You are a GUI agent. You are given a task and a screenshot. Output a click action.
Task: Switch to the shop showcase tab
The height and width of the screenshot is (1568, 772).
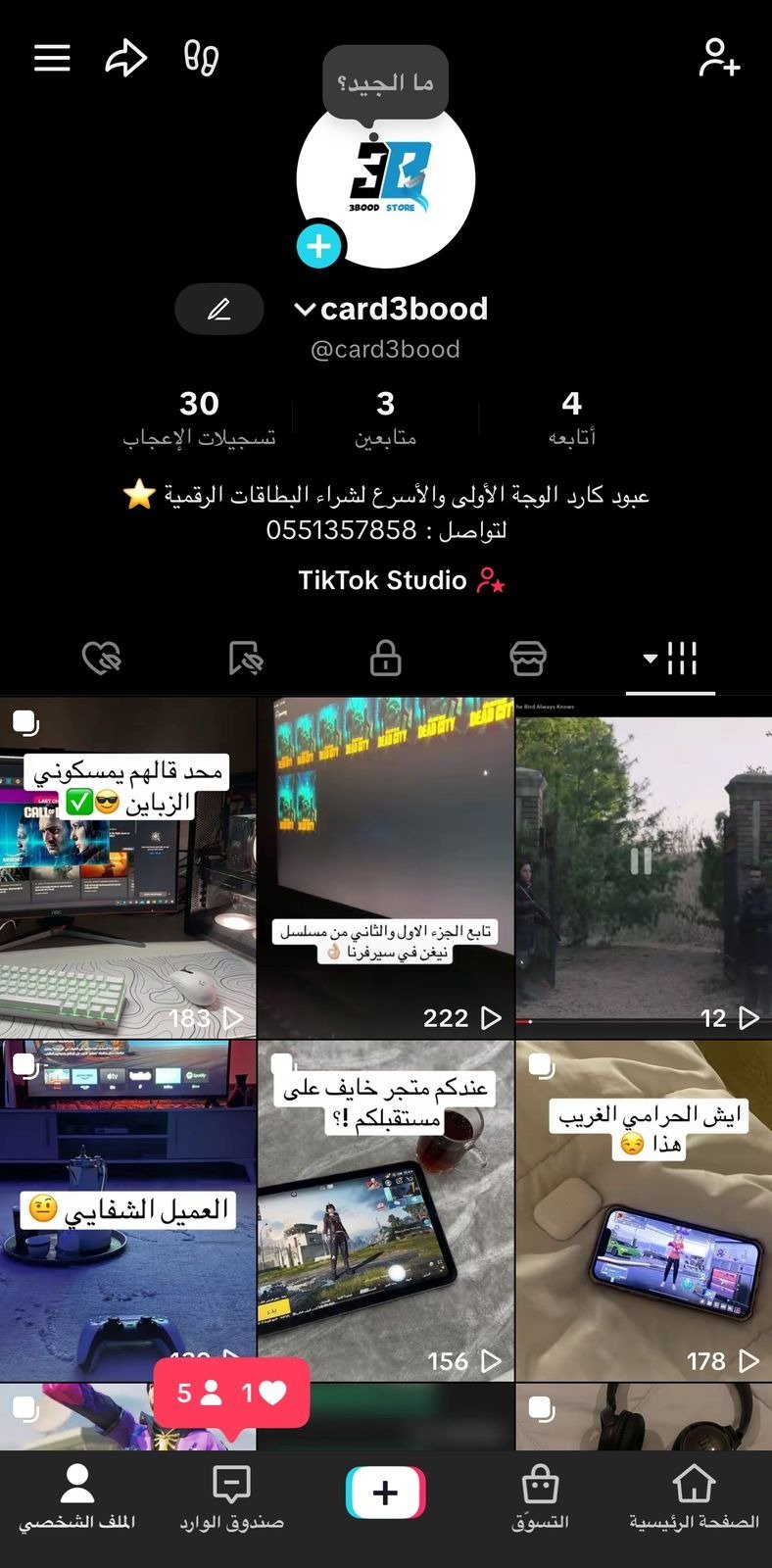528,659
